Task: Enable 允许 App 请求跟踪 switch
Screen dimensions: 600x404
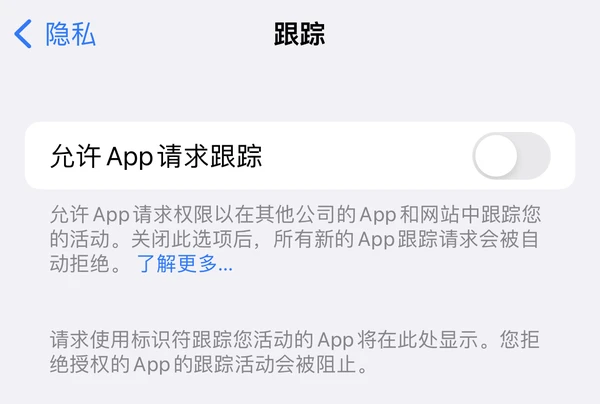Action: 510,156
